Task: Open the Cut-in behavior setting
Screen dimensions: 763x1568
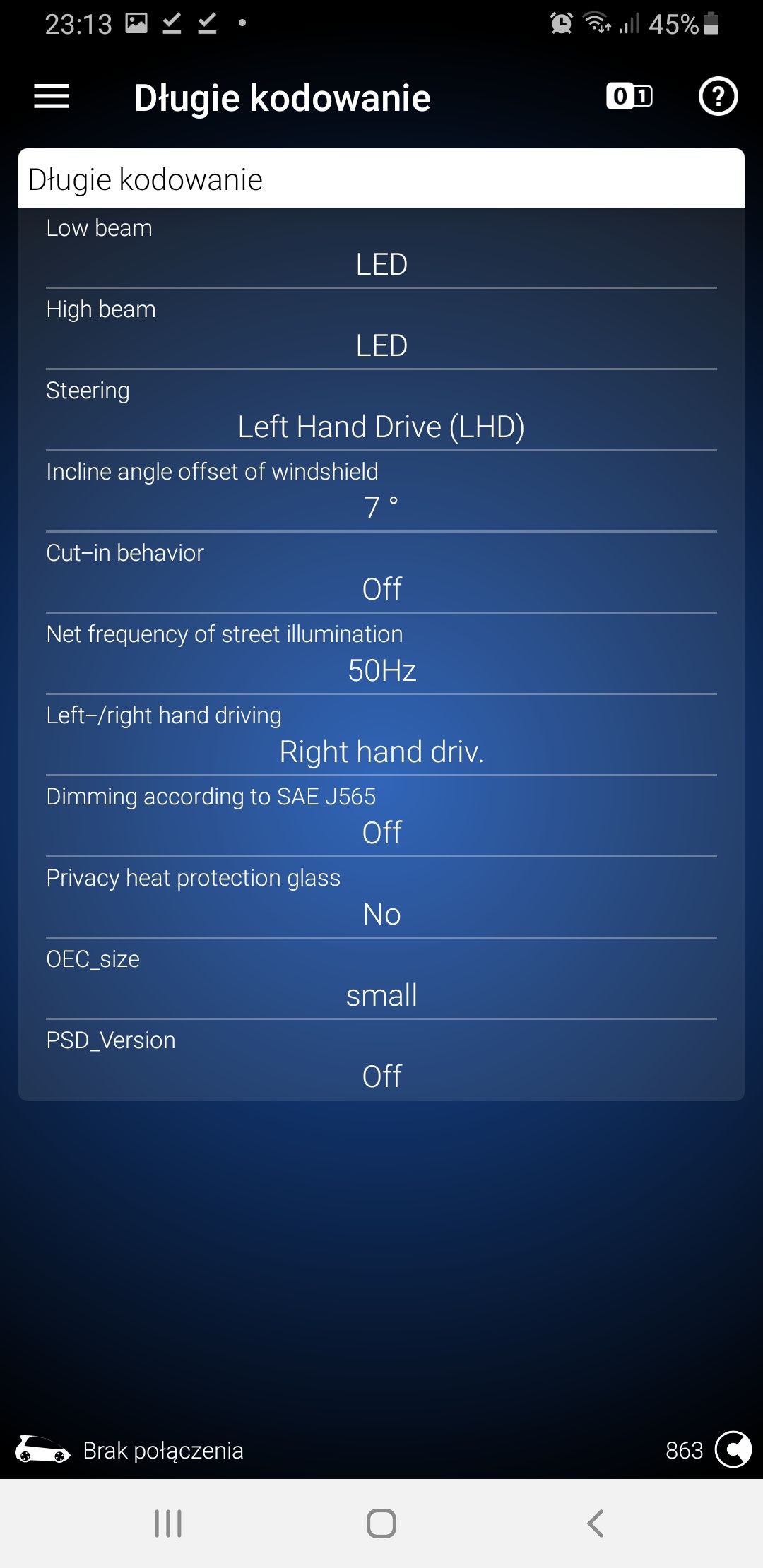Action: [x=381, y=574]
